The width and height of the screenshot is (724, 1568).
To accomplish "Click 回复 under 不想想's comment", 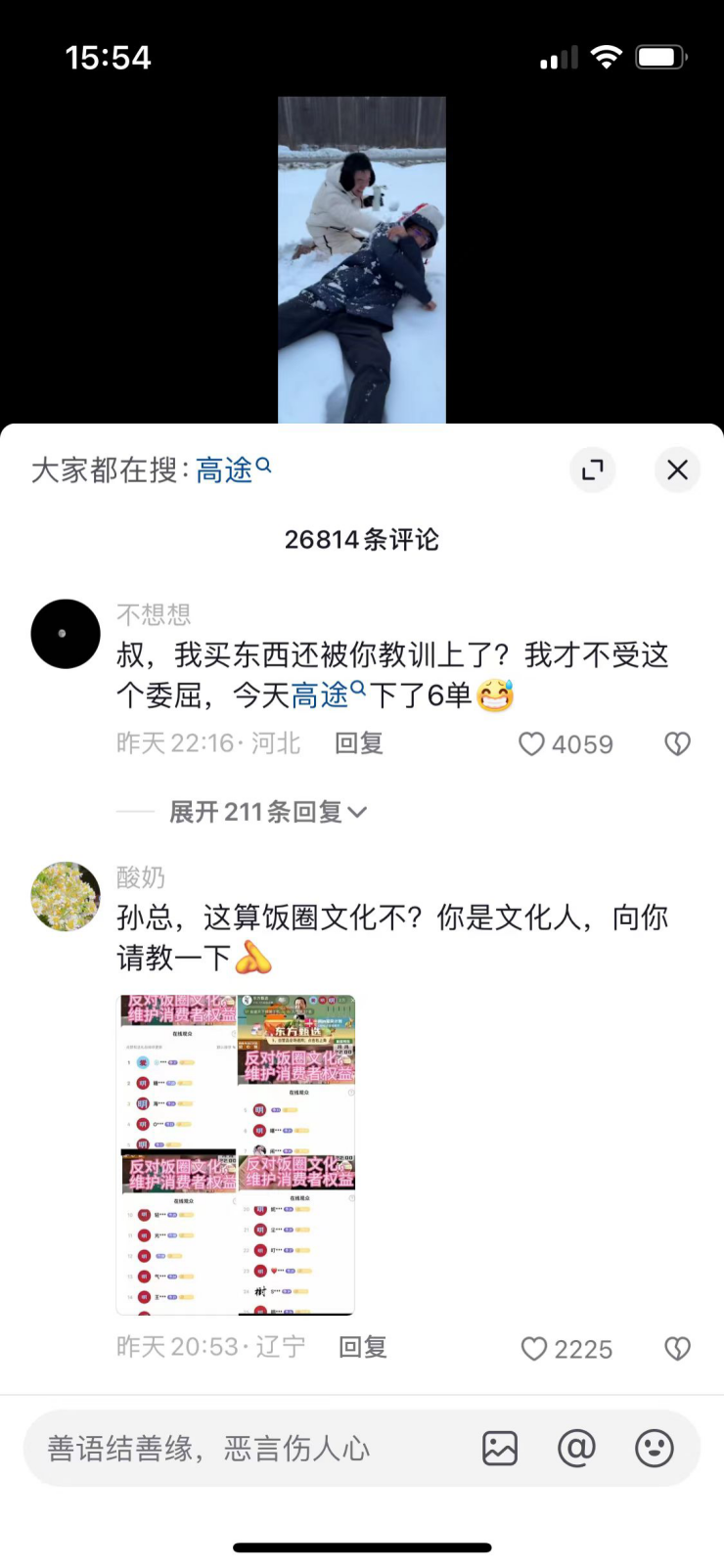I will click(x=358, y=743).
